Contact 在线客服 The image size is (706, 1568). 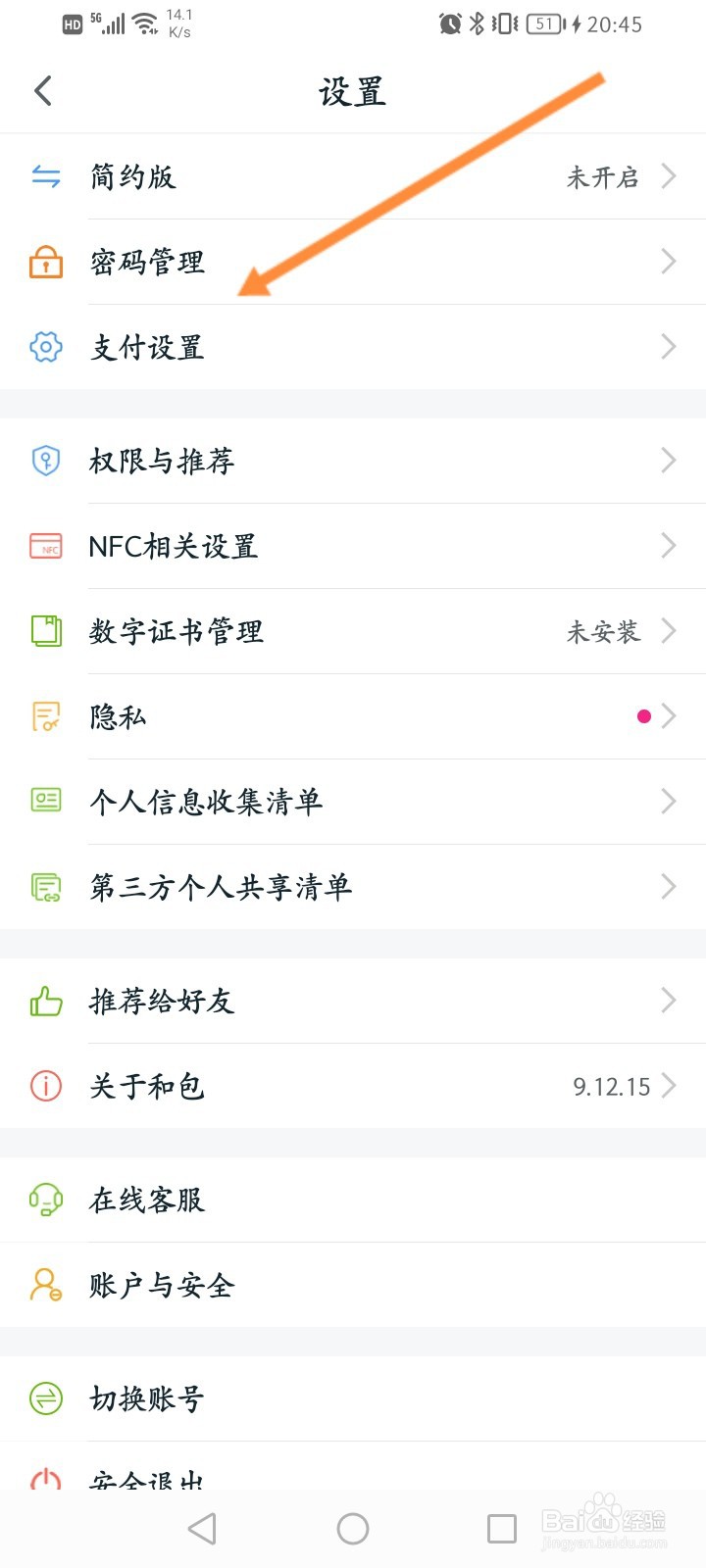[x=353, y=1200]
